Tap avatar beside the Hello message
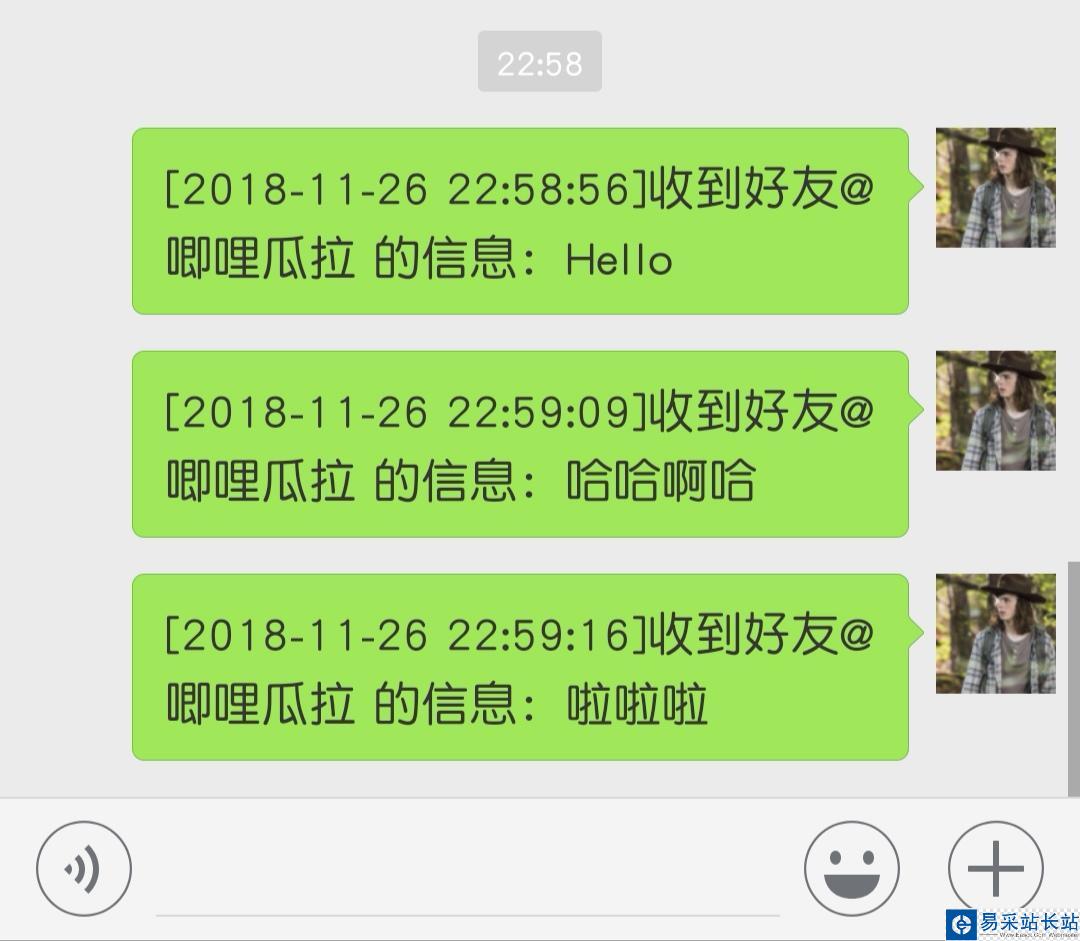The height and width of the screenshot is (941, 1080). point(995,188)
